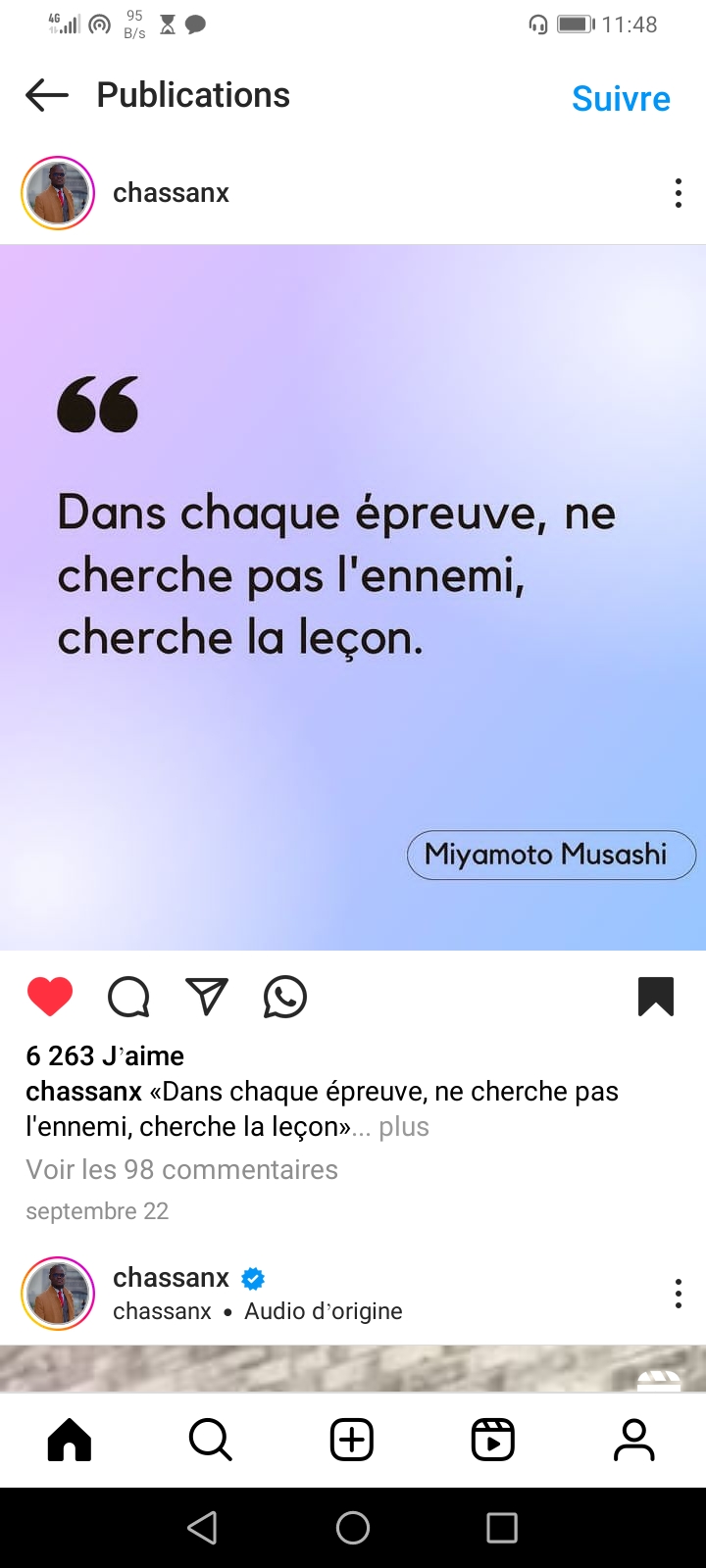
Task: Open options menu for the reel post below
Action: click(678, 1294)
